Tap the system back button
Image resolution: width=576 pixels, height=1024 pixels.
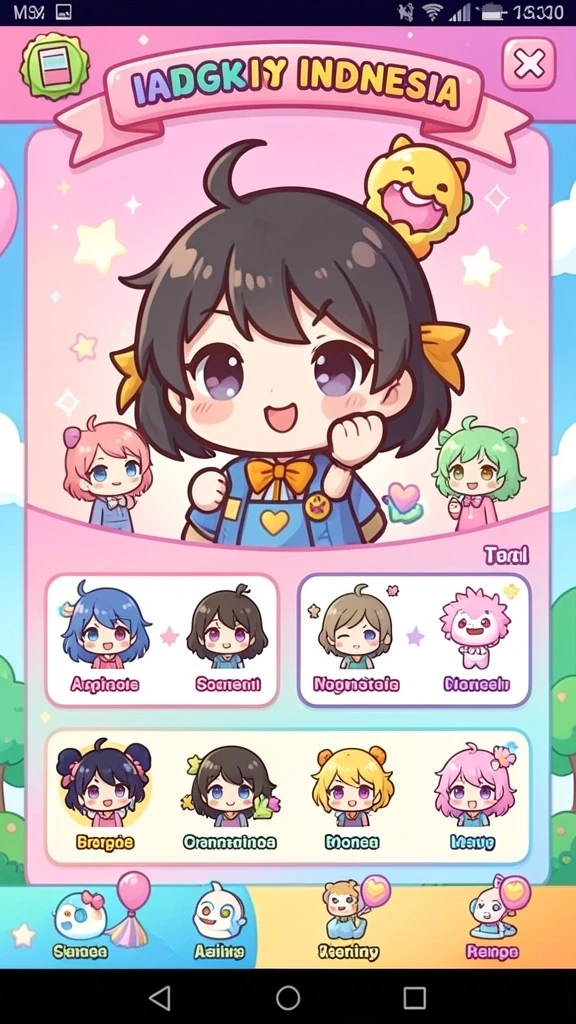(159, 997)
